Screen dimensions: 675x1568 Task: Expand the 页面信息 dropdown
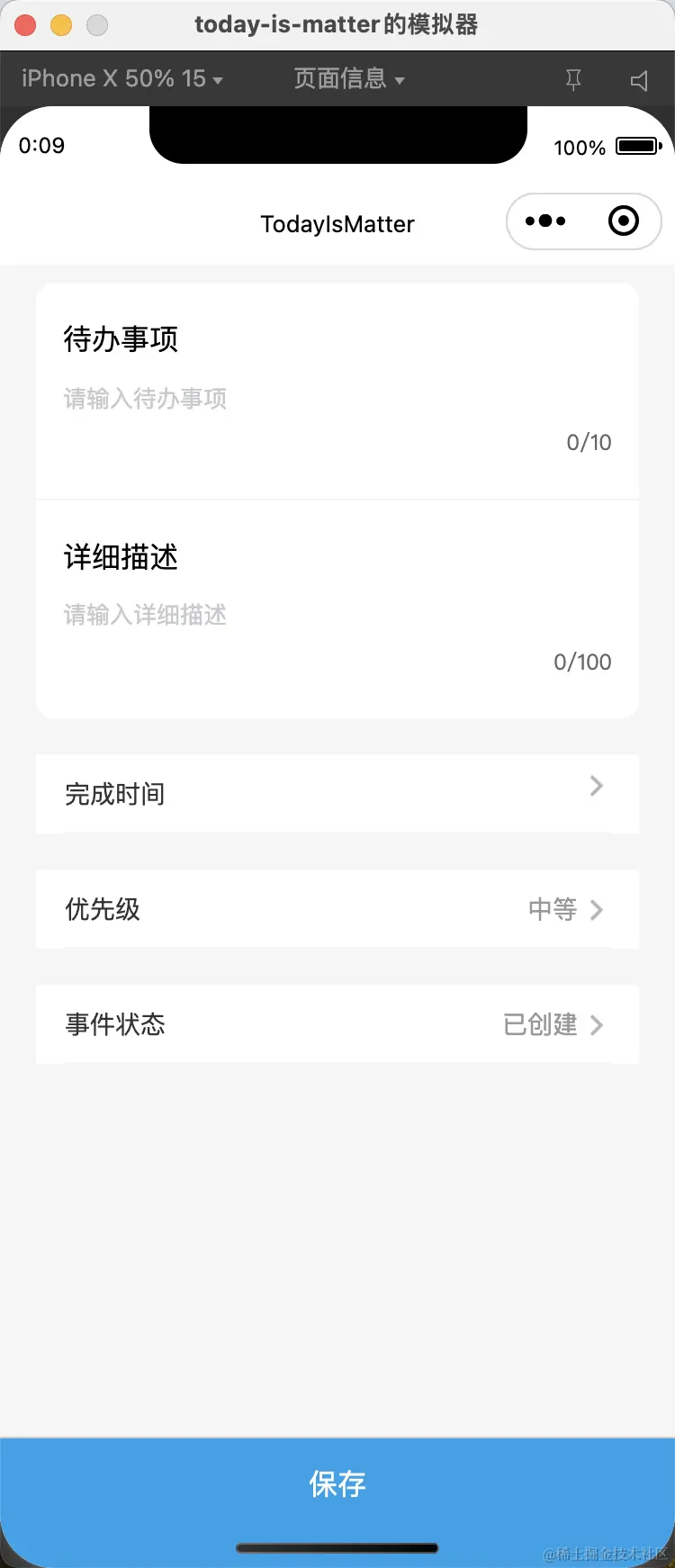(346, 79)
